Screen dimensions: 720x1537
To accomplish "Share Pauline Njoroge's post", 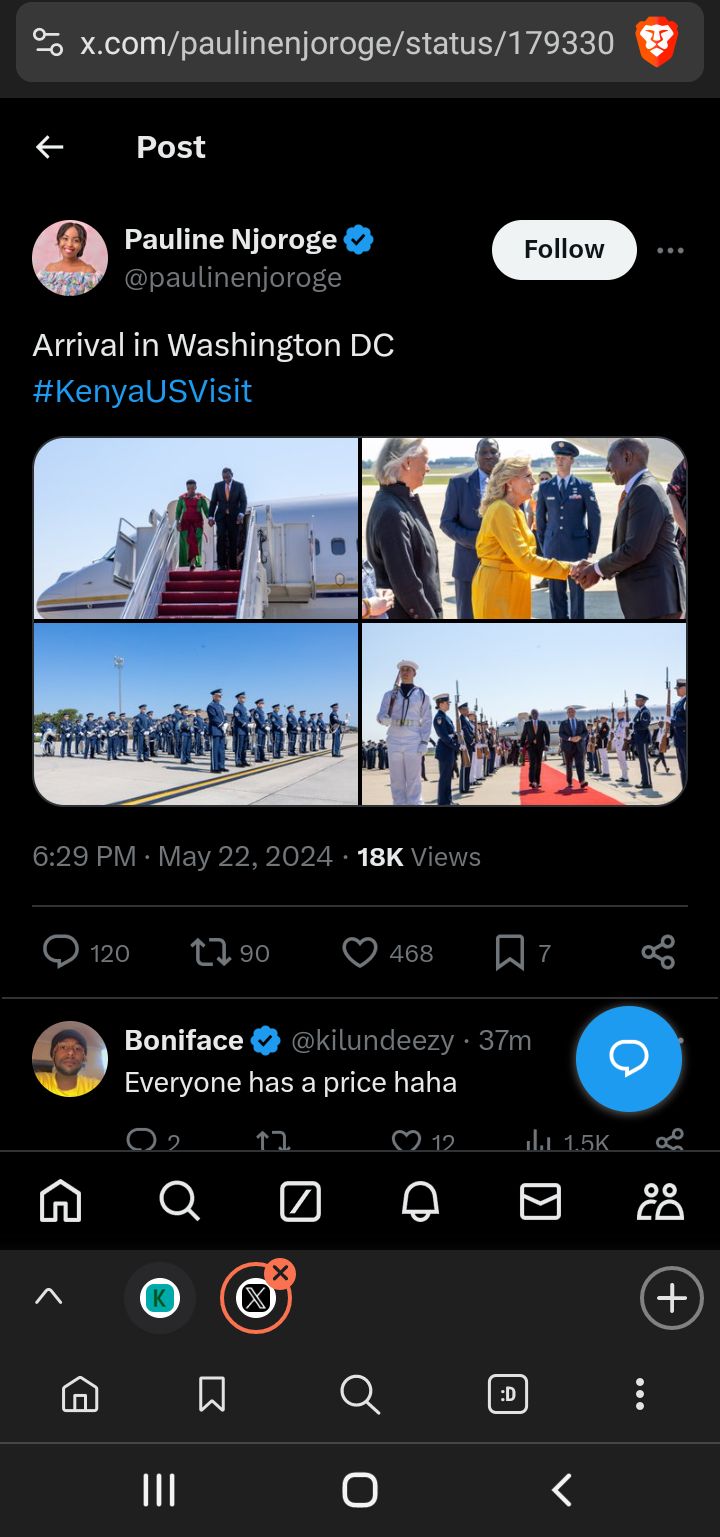I will tap(658, 952).
